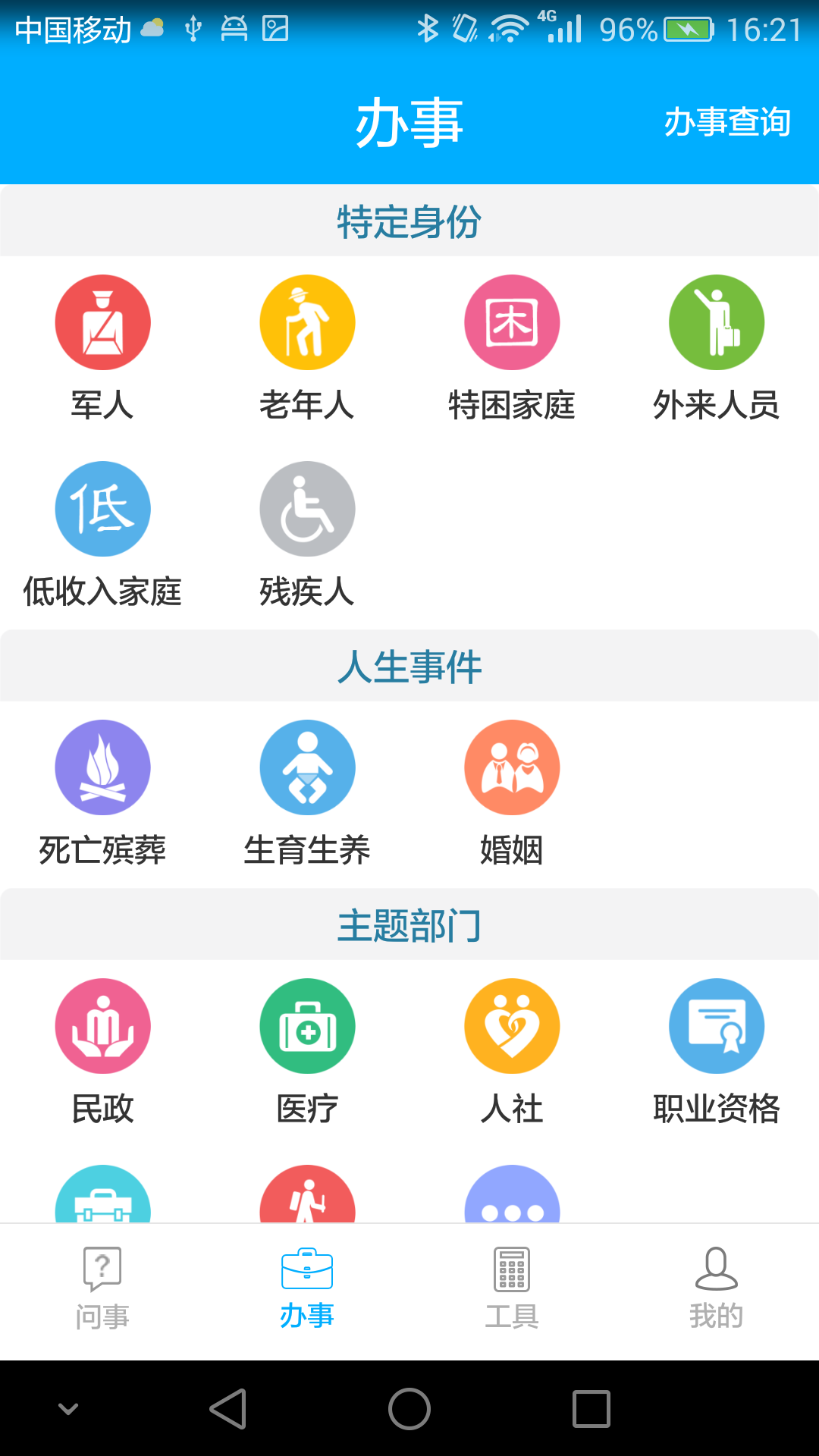Open 办事查询 in the top bar
The image size is (819, 1456).
(727, 122)
